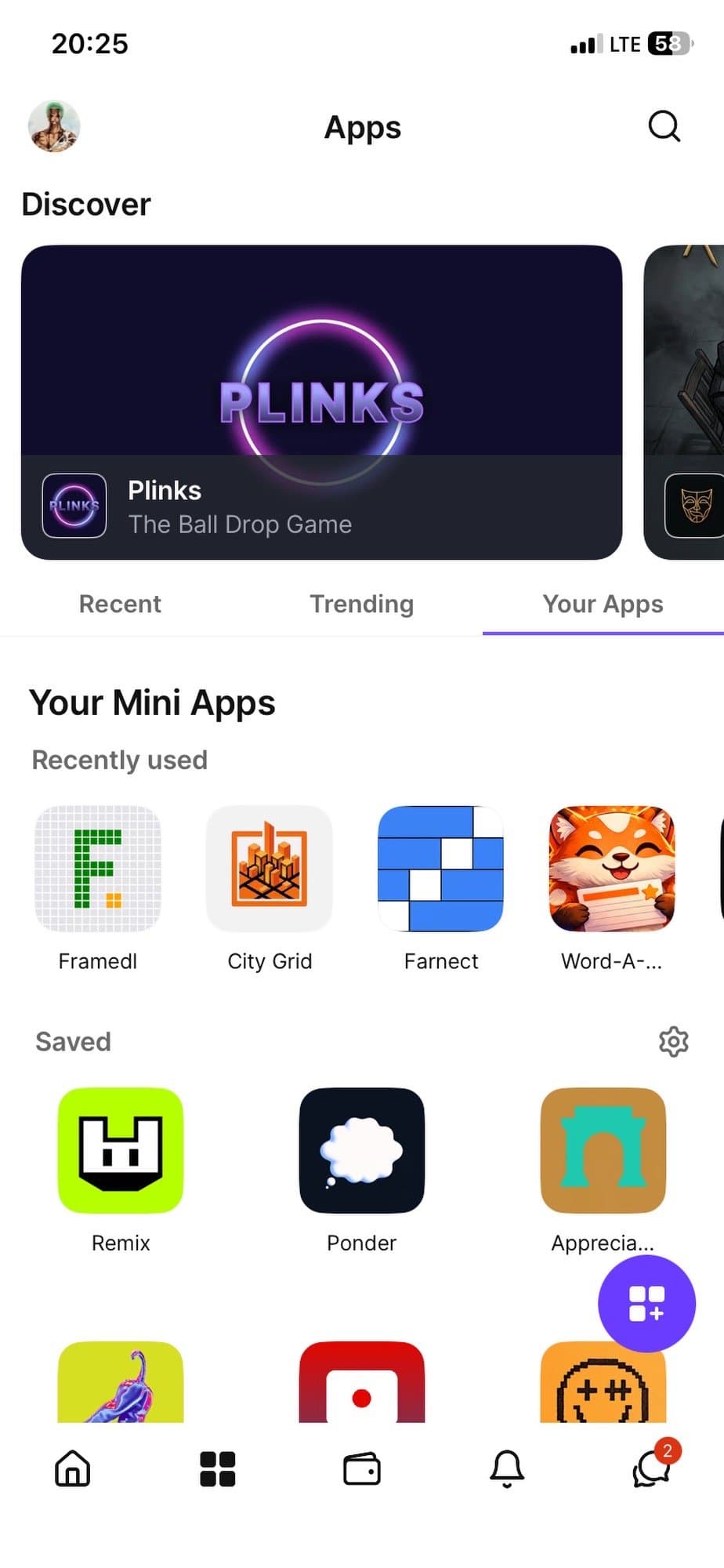Tap the purple add apps floating button
The height and width of the screenshot is (1568, 724).
pyautogui.click(x=646, y=1303)
